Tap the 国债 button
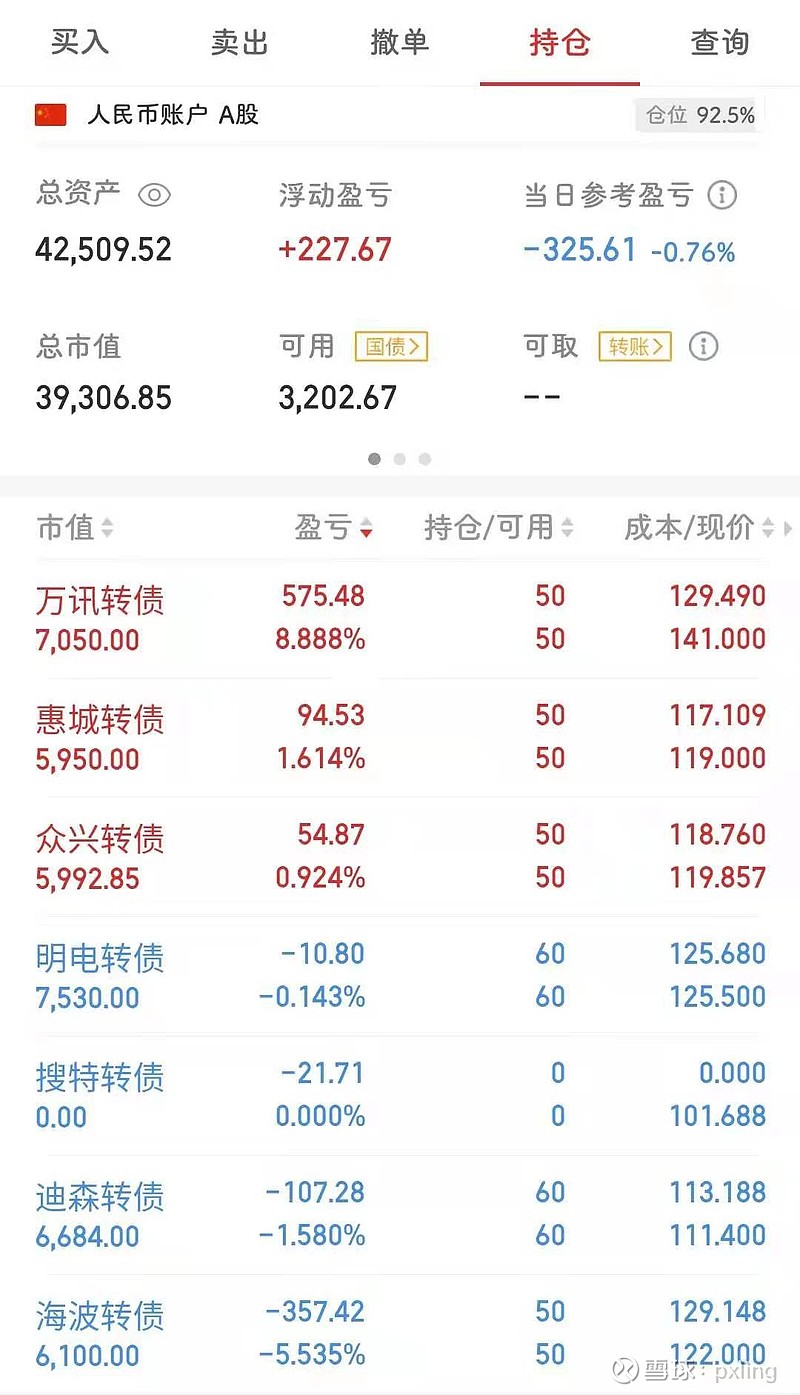Image resolution: width=800 pixels, height=1395 pixels. coord(391,347)
